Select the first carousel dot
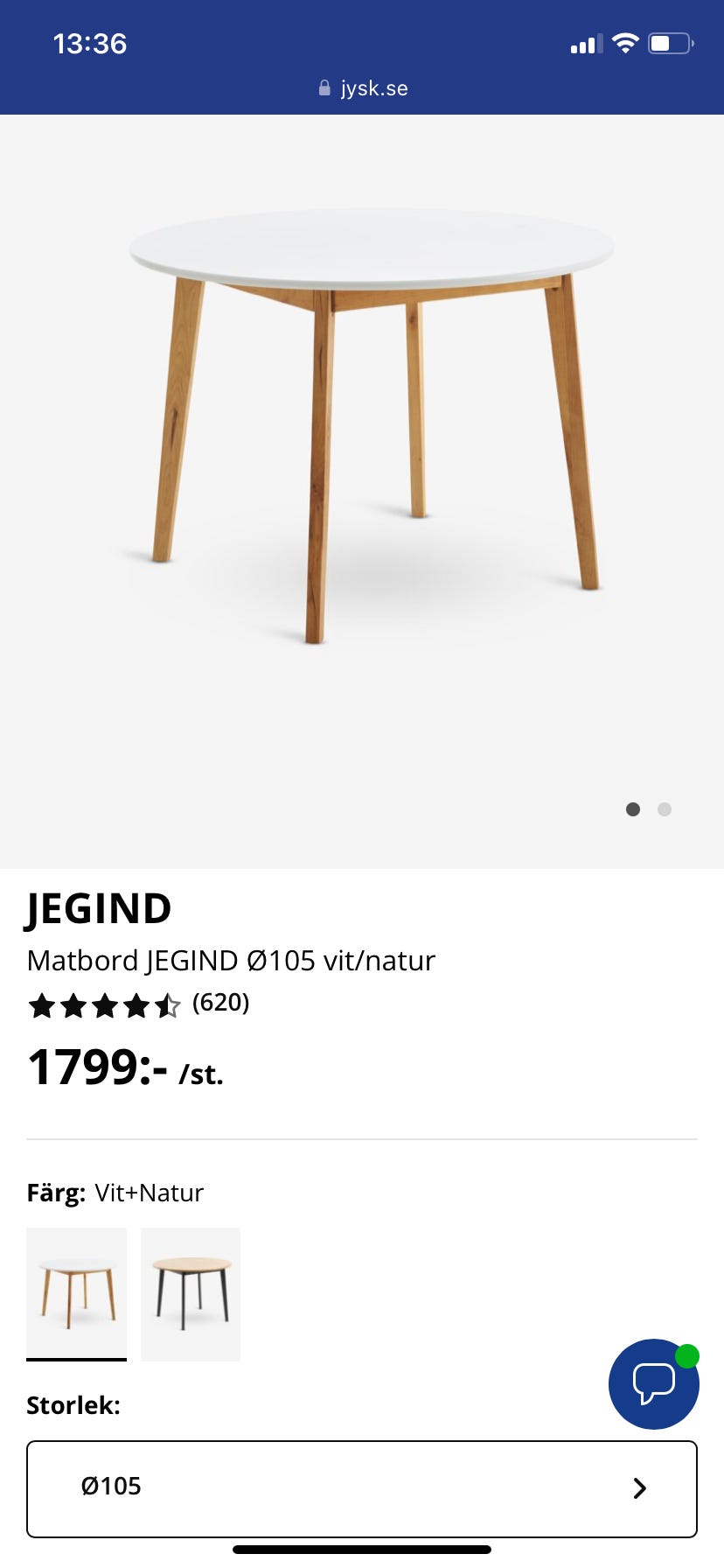 pos(632,809)
